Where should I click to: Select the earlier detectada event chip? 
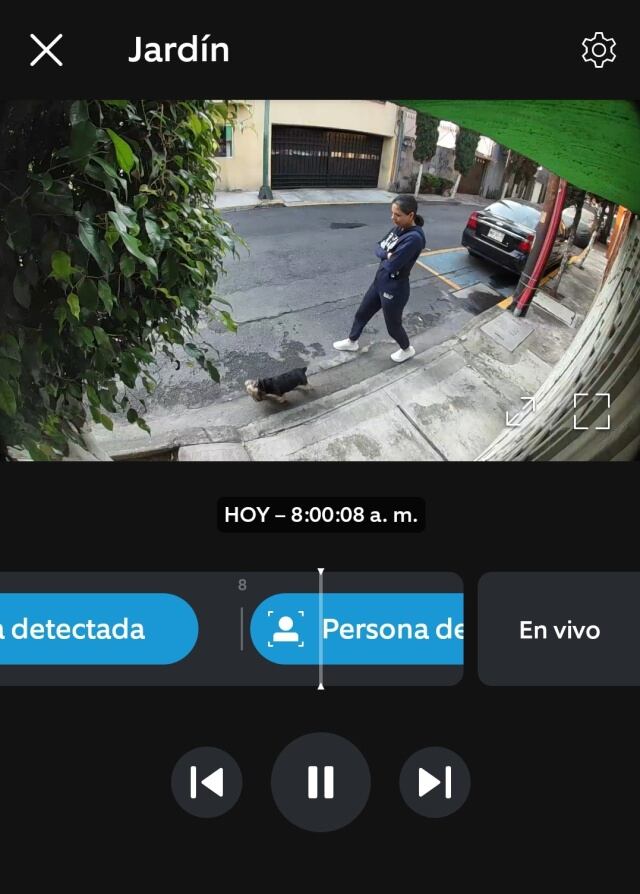95,629
